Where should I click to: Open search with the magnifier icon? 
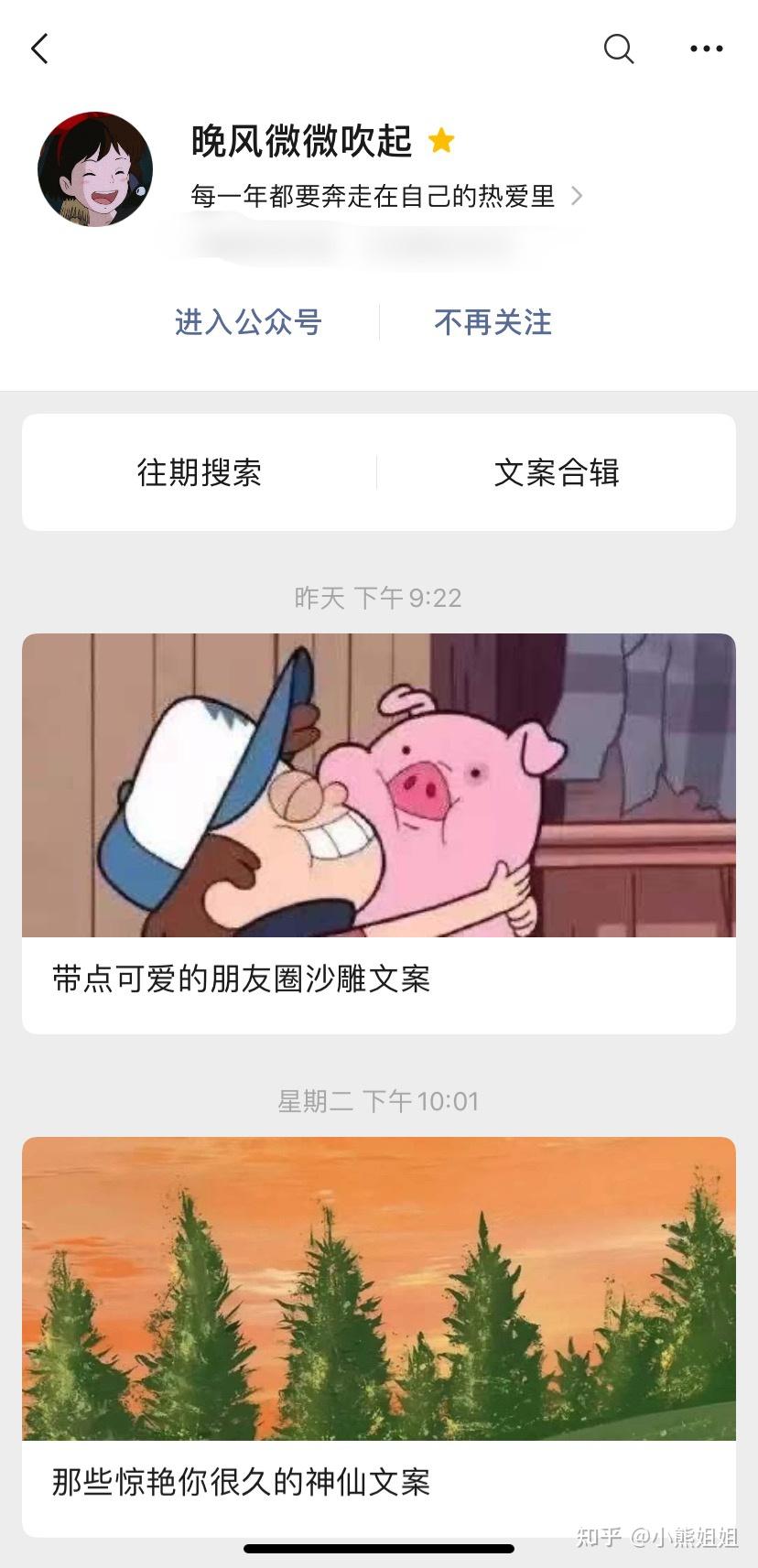[619, 49]
